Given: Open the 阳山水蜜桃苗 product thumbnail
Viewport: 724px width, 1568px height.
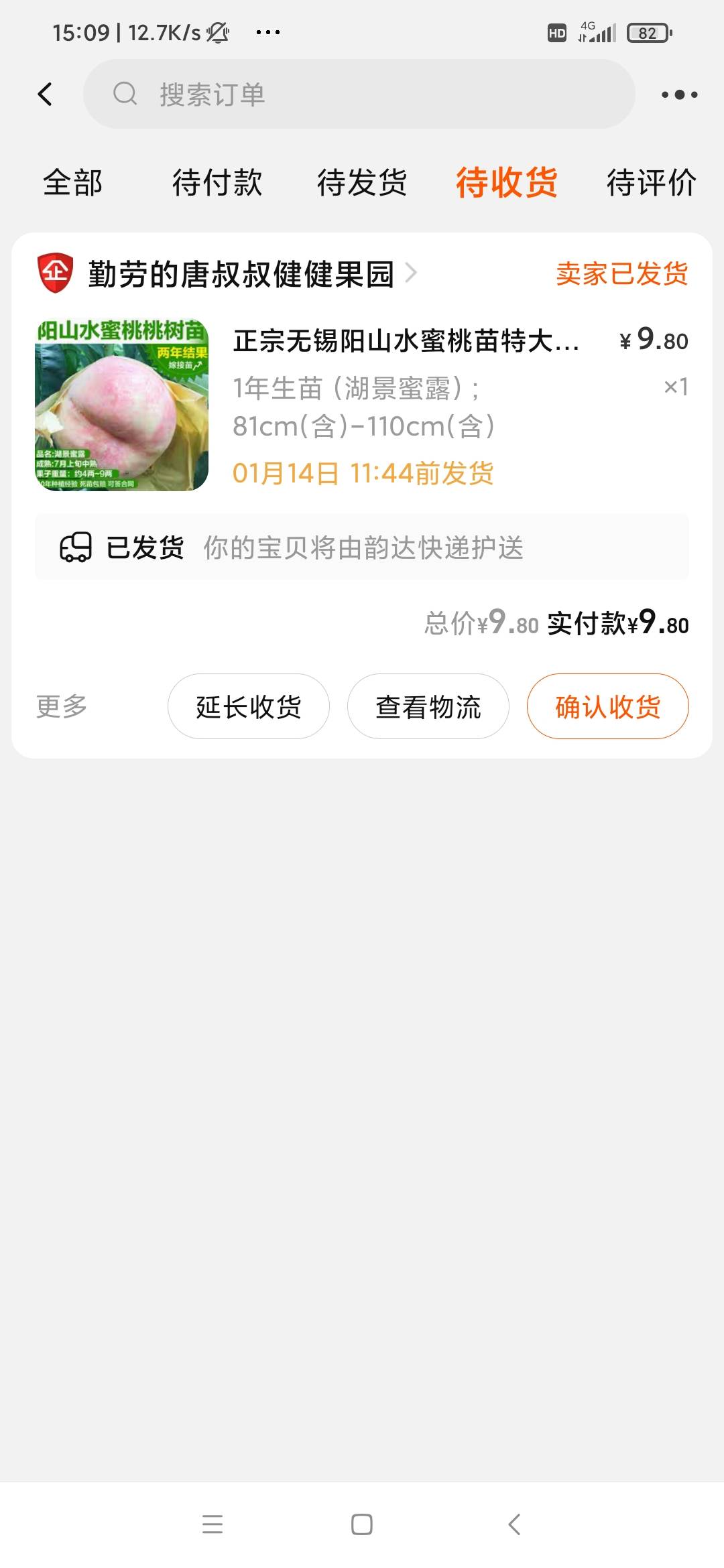Looking at the screenshot, I should 121,405.
